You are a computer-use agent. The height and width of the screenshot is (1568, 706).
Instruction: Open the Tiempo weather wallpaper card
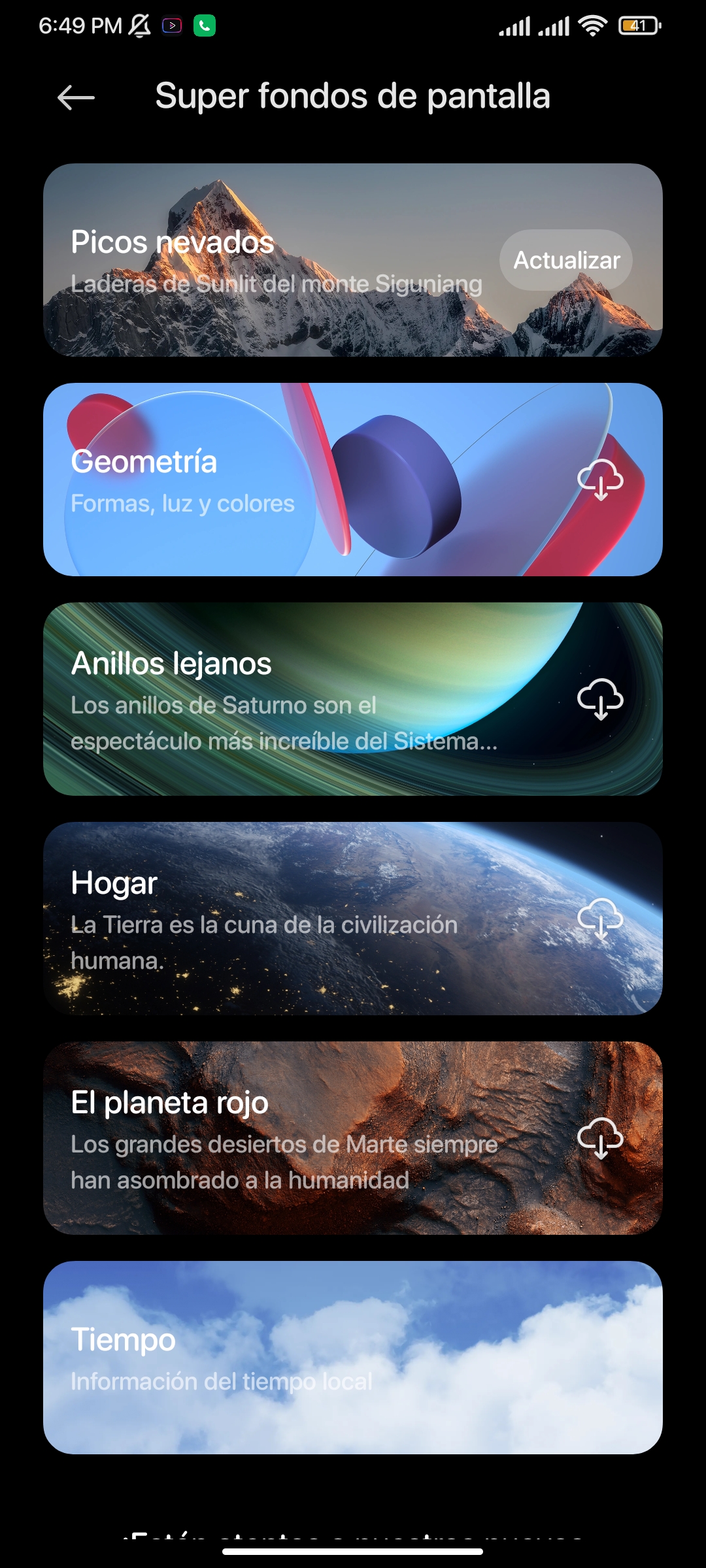(x=353, y=1358)
